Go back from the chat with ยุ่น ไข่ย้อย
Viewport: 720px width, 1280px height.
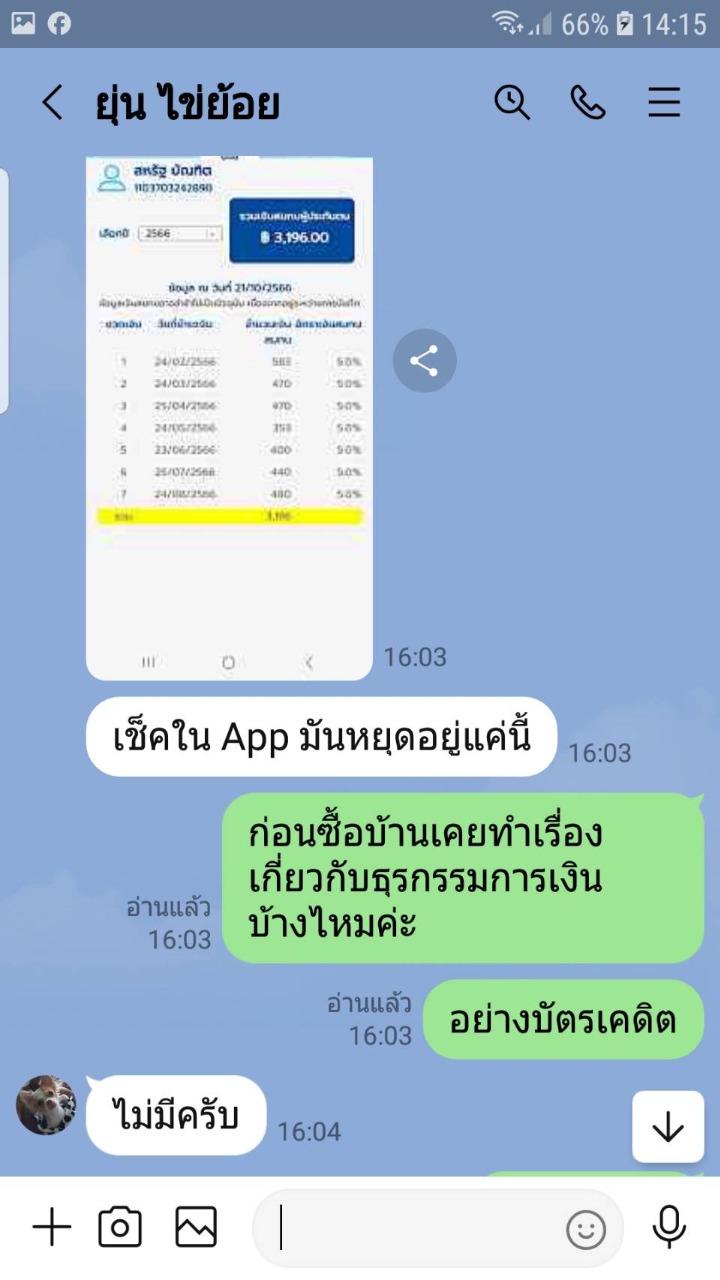tap(52, 103)
